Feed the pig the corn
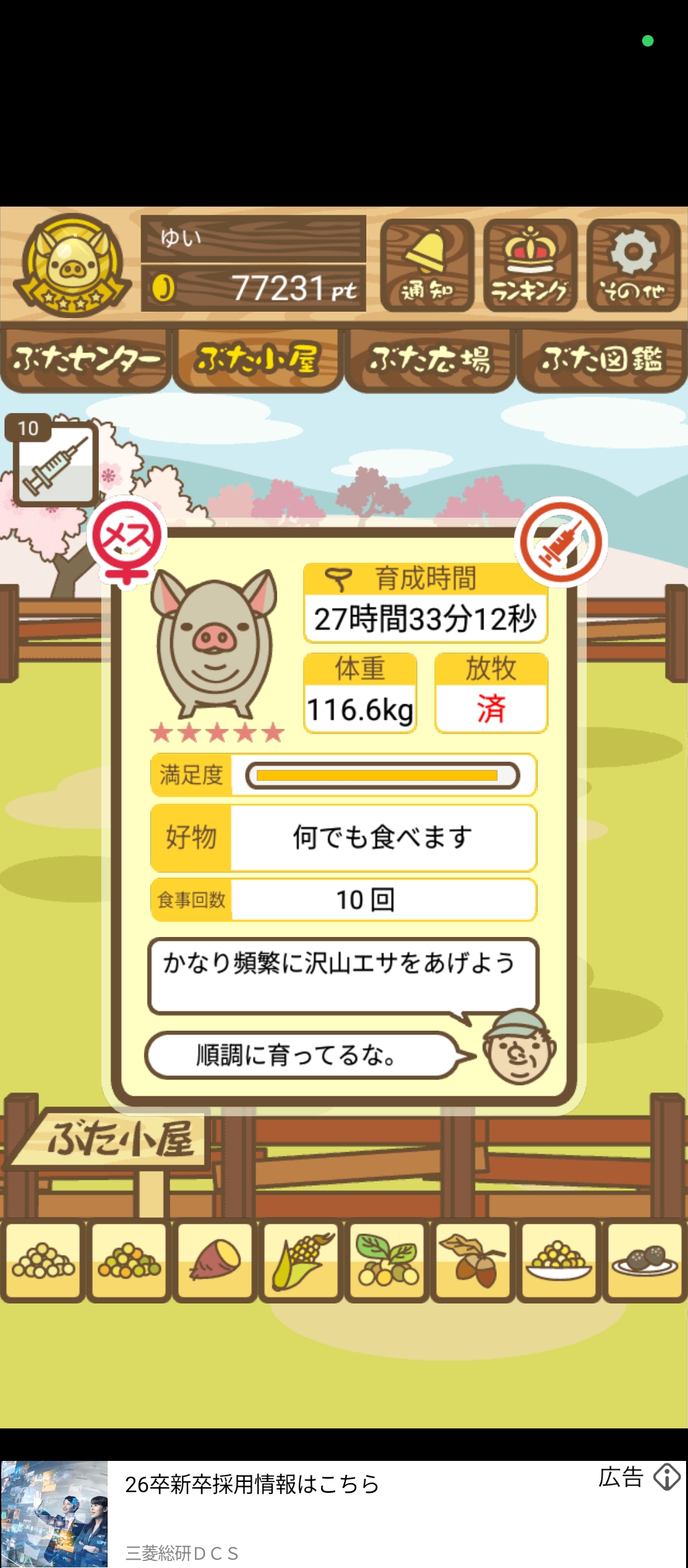688x1568 pixels. pos(301,1261)
